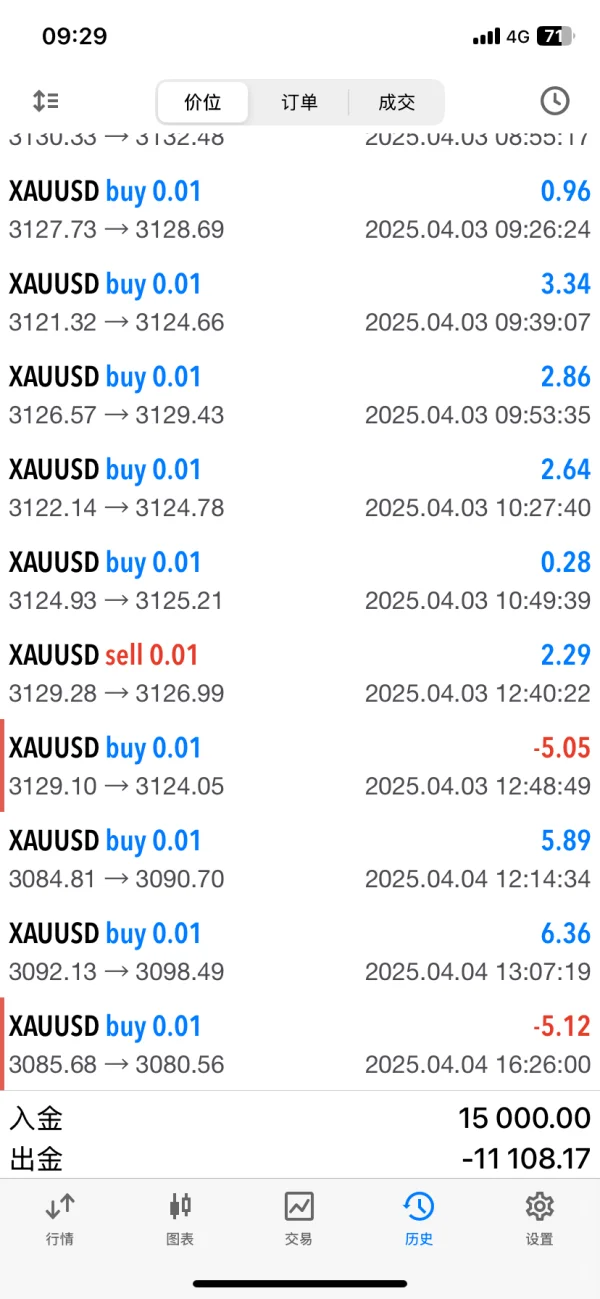The width and height of the screenshot is (600, 1299).
Task: Switch to the 订单 segment
Action: pyautogui.click(x=299, y=102)
